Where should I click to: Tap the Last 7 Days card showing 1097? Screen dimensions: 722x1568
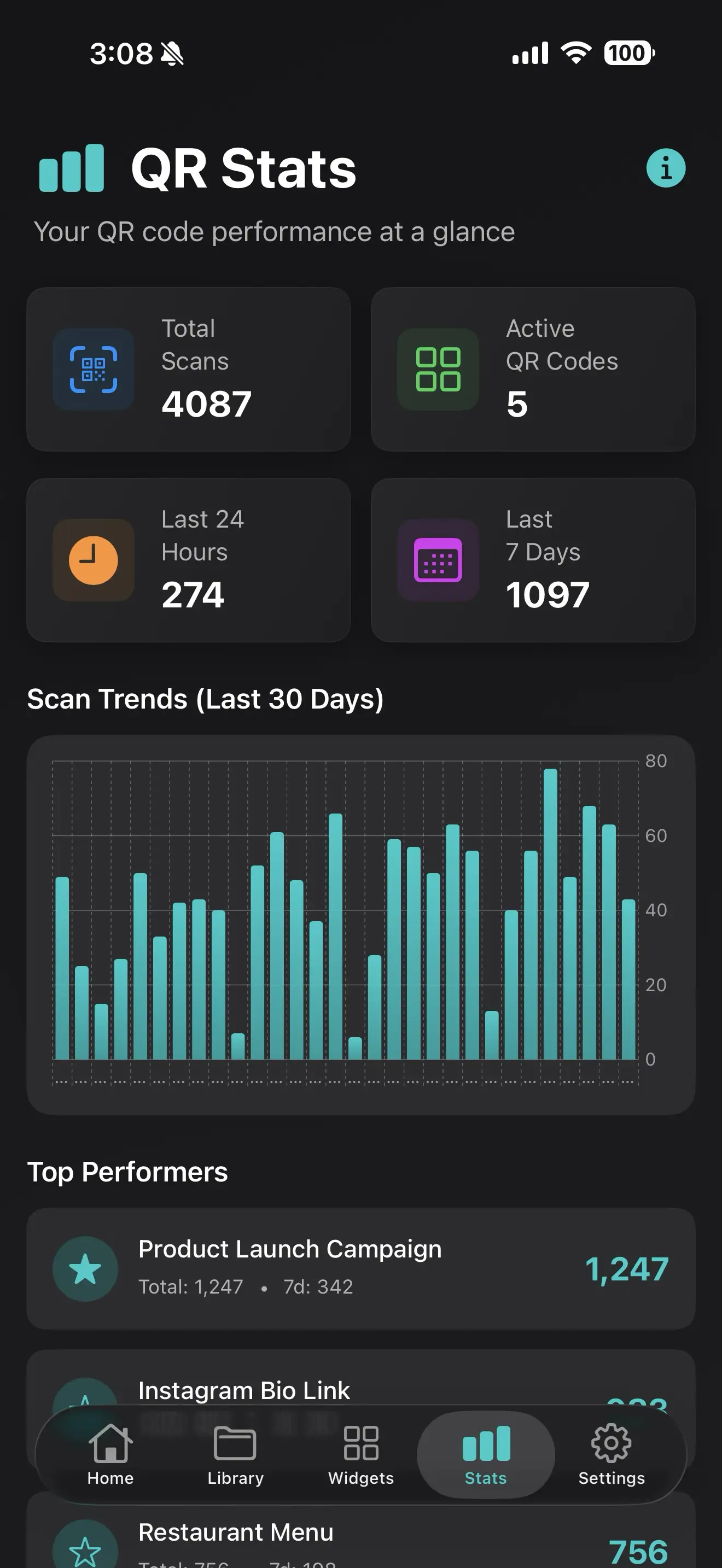coord(532,559)
